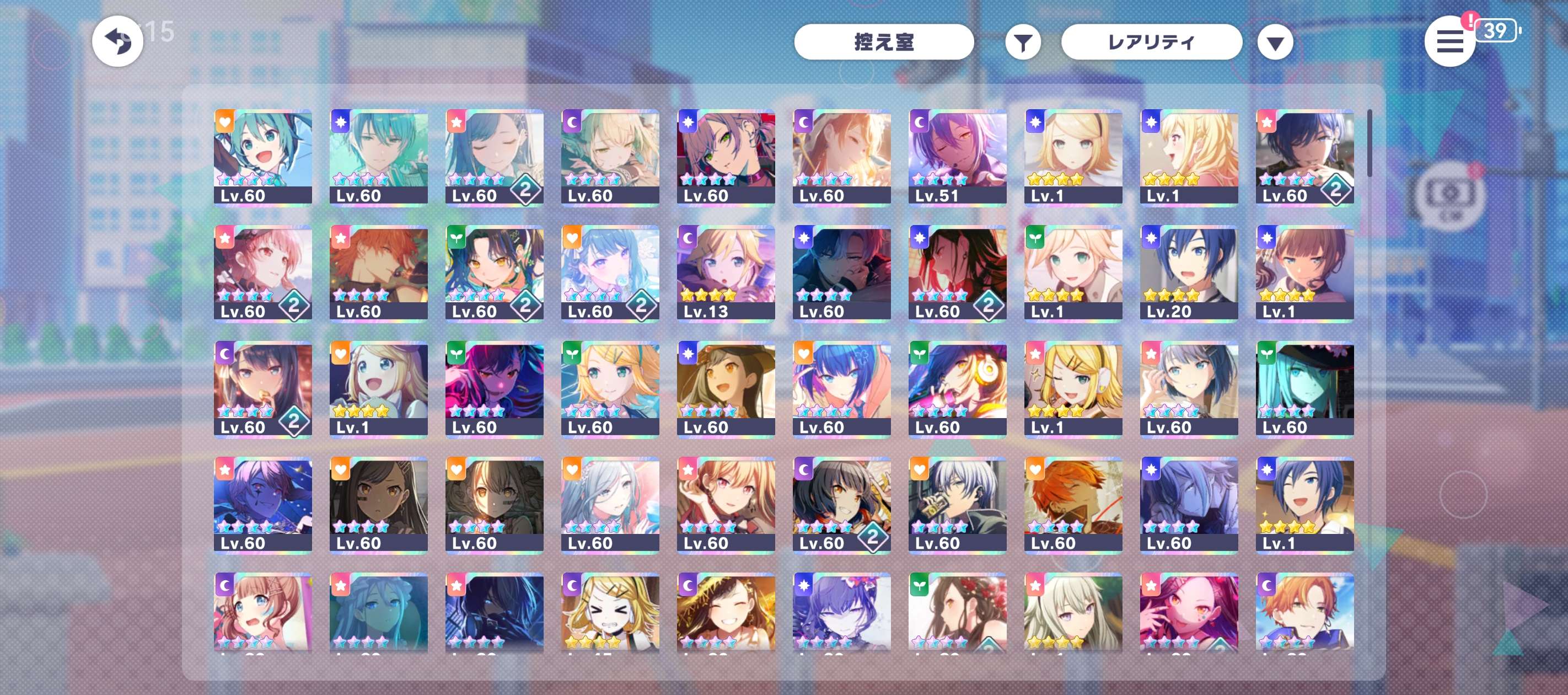Select the silver-haired boy drinking Lv.60 card

click(957, 504)
